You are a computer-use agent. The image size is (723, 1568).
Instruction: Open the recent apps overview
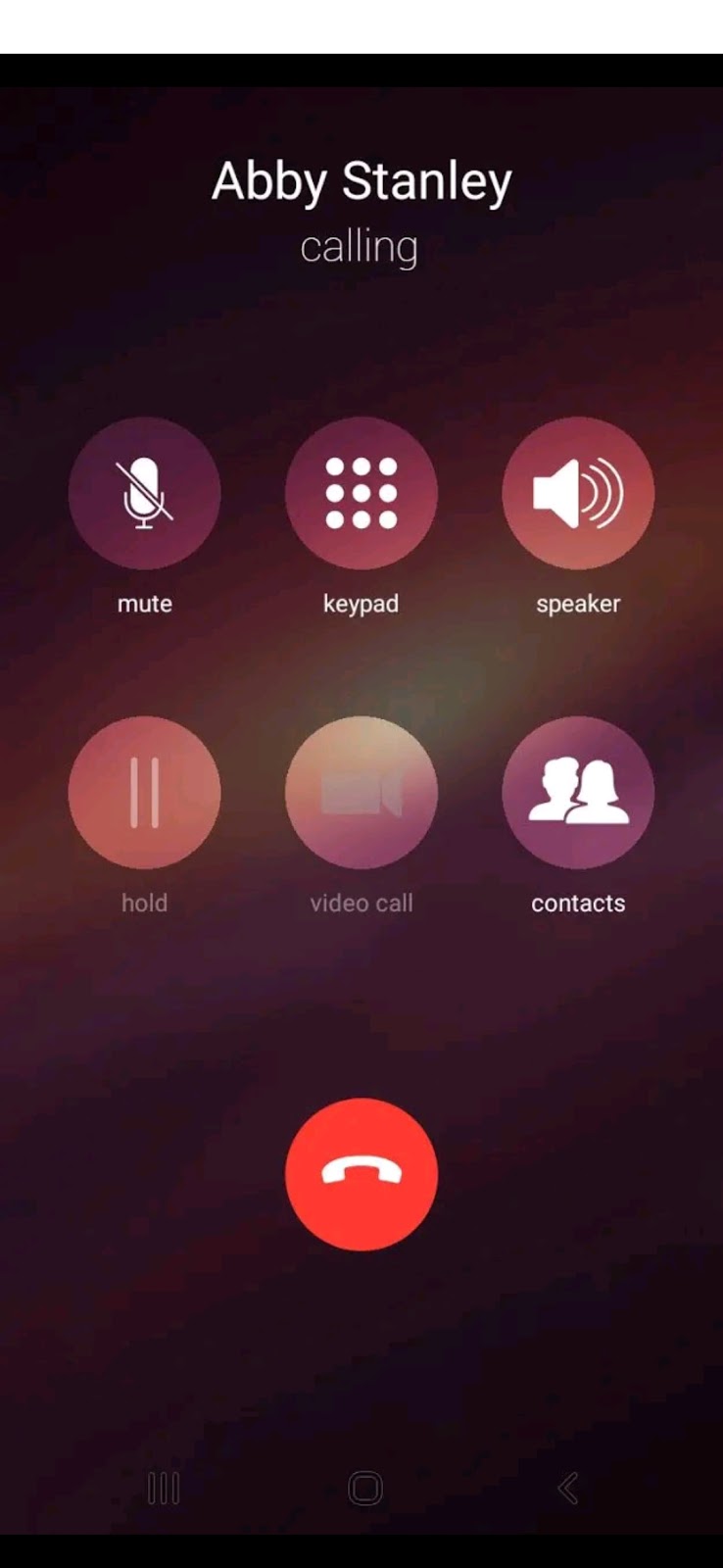pos(163,1489)
